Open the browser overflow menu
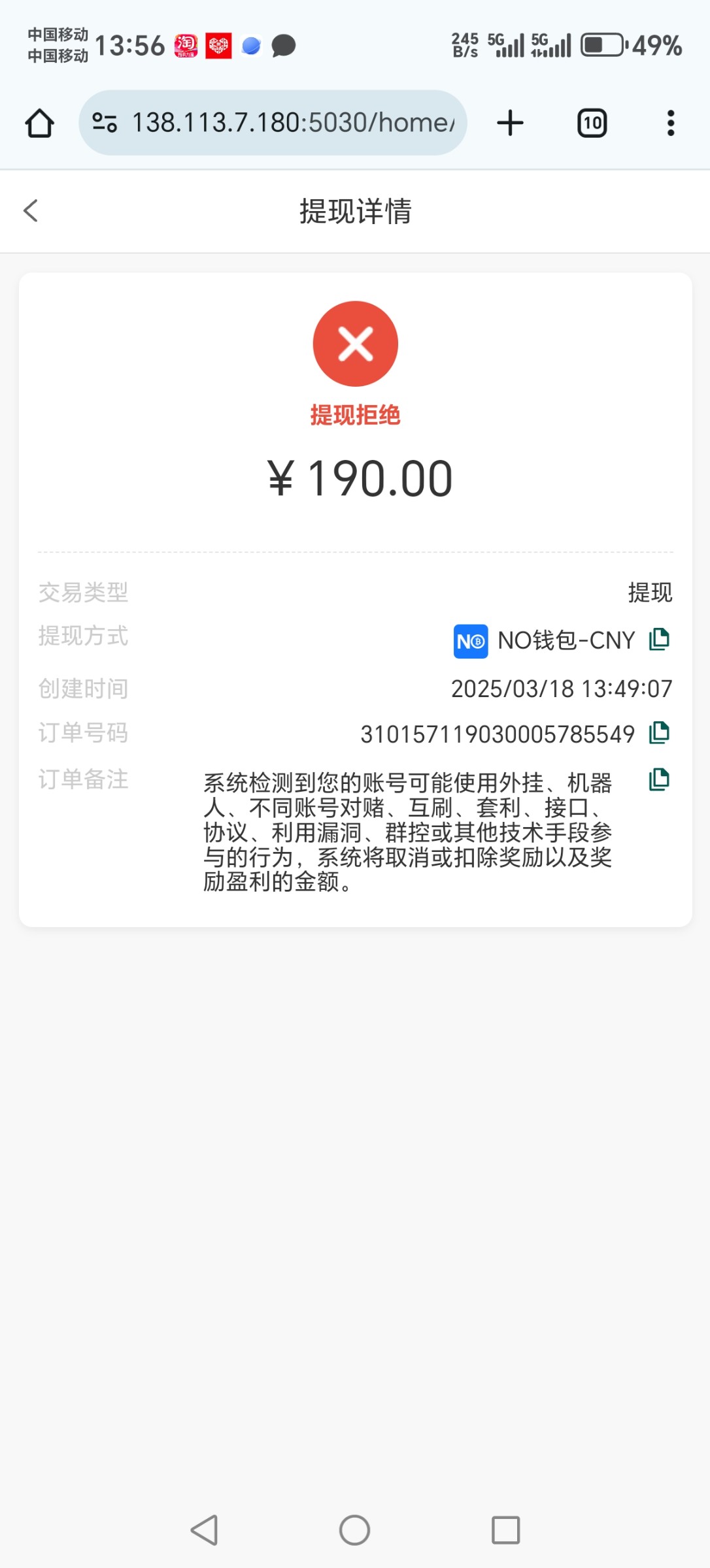 tap(670, 123)
